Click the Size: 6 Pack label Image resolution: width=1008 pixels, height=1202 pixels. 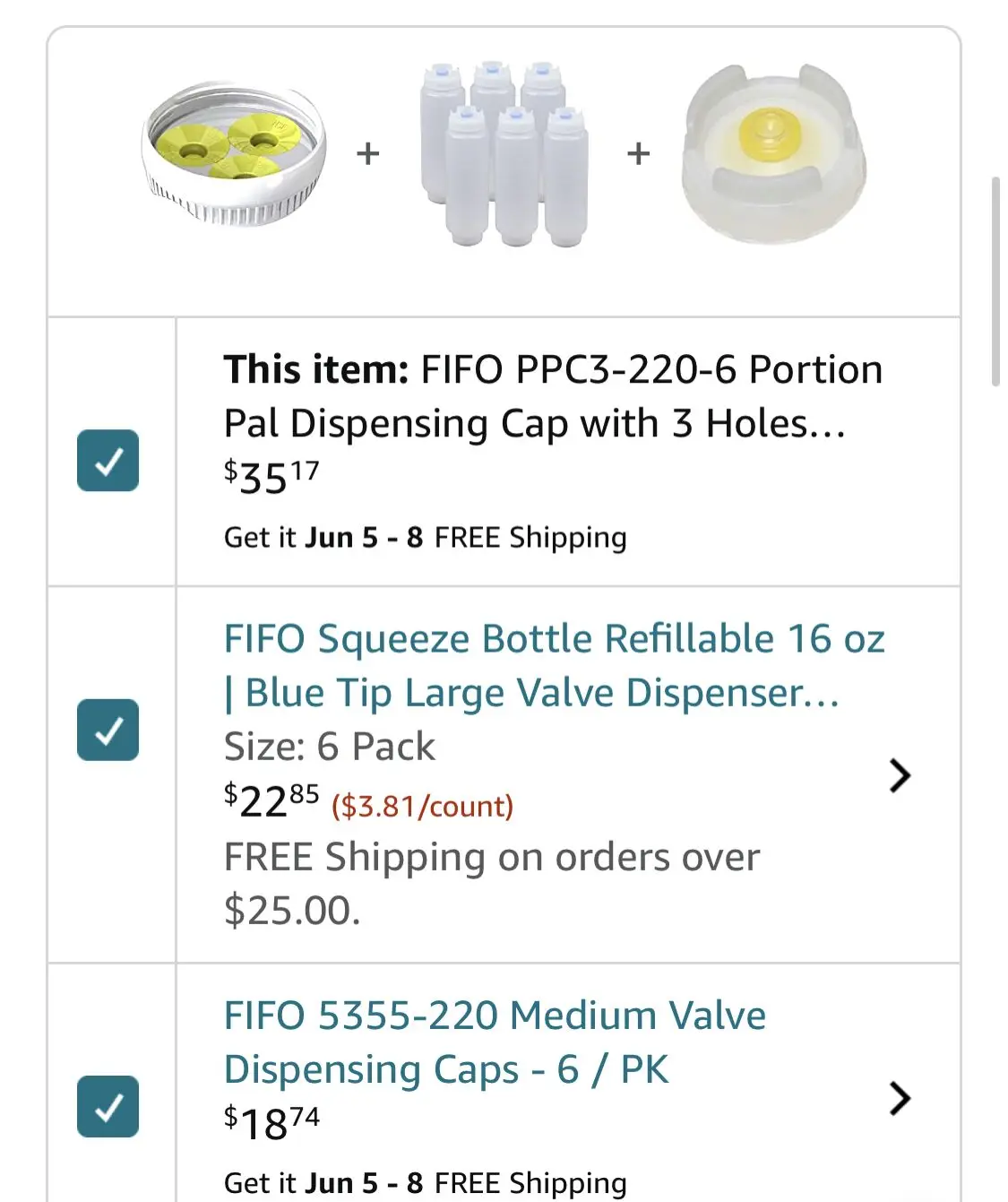(328, 746)
